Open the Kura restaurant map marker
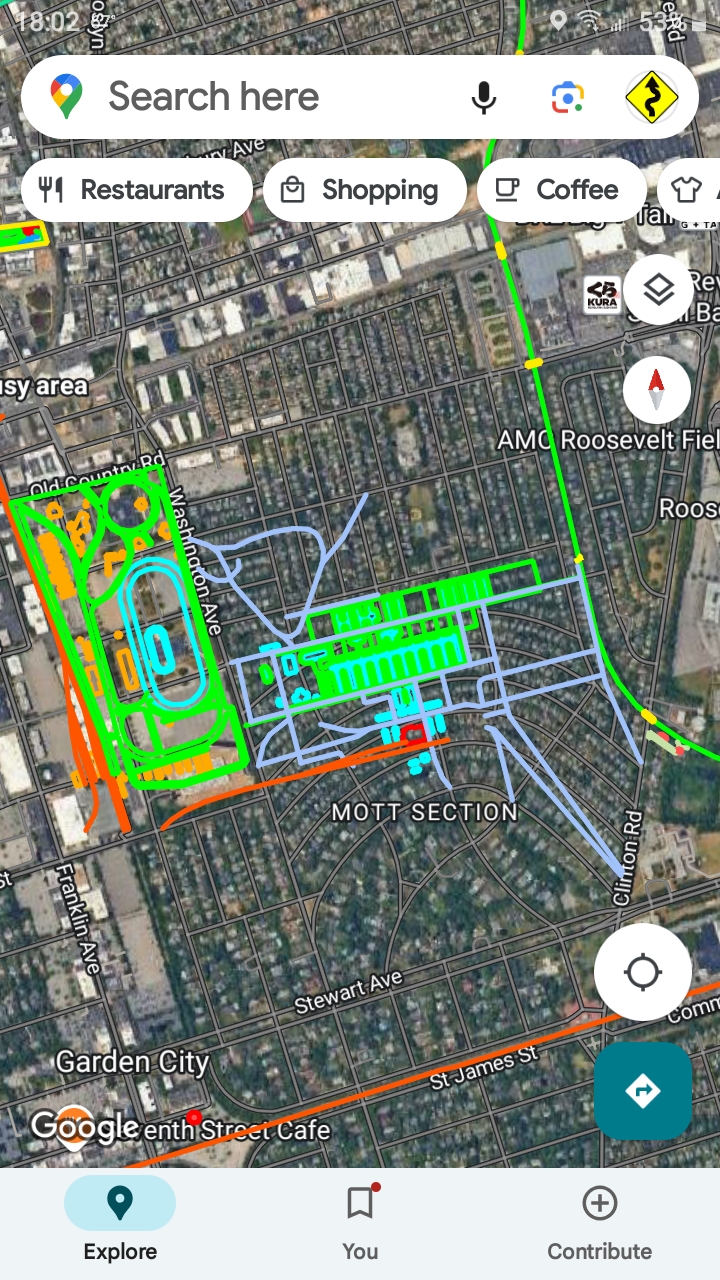This screenshot has width=720, height=1280. 602,294
